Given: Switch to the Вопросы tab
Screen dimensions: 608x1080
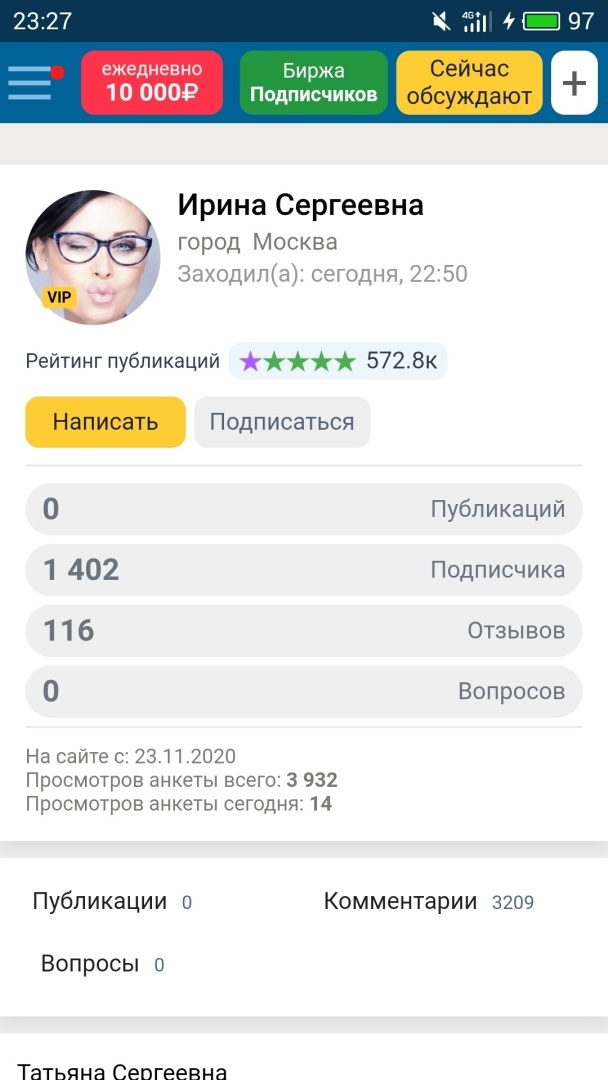Looking at the screenshot, I should (x=90, y=964).
